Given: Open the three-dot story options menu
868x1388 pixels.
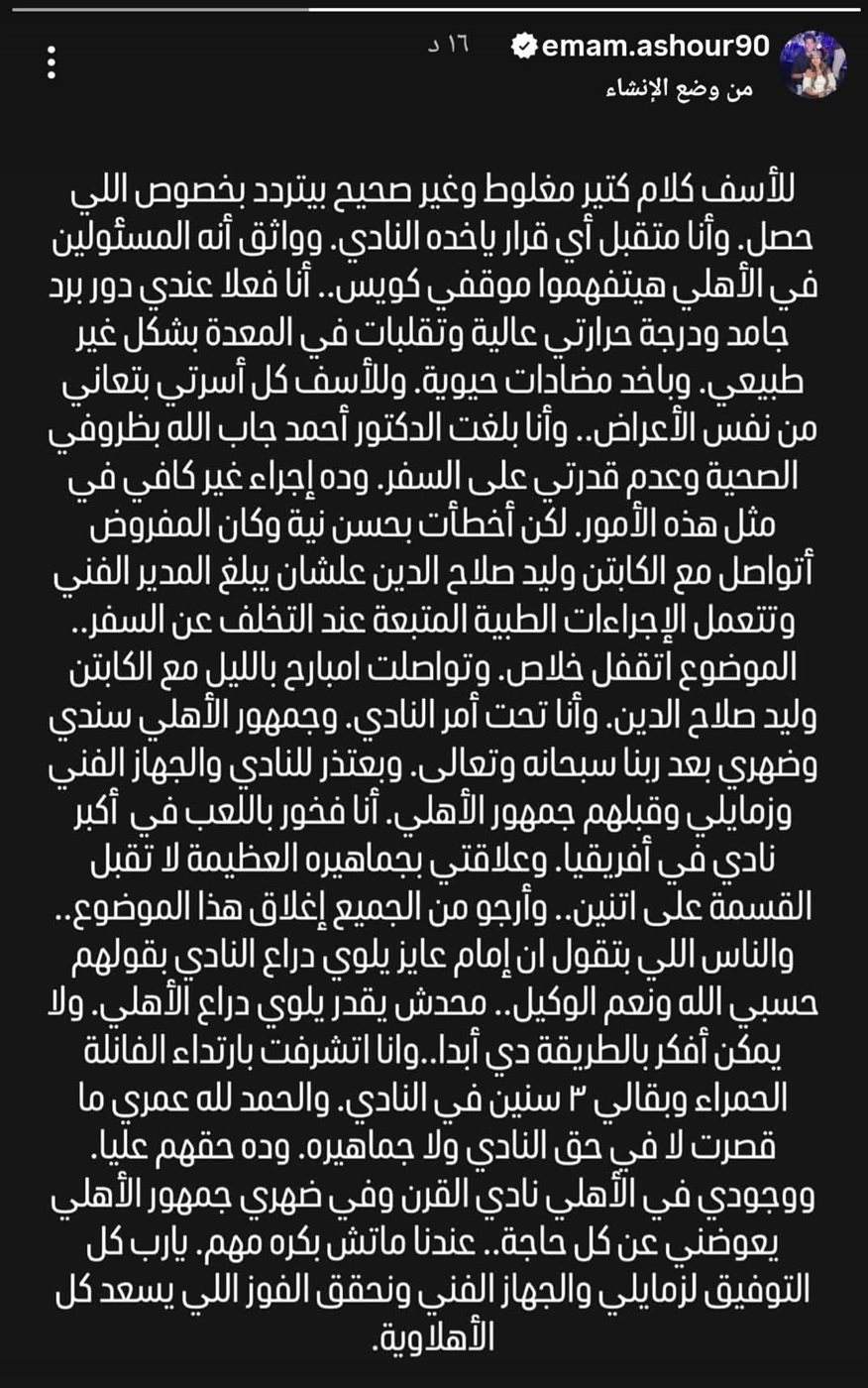Looking at the screenshot, I should [52, 63].
